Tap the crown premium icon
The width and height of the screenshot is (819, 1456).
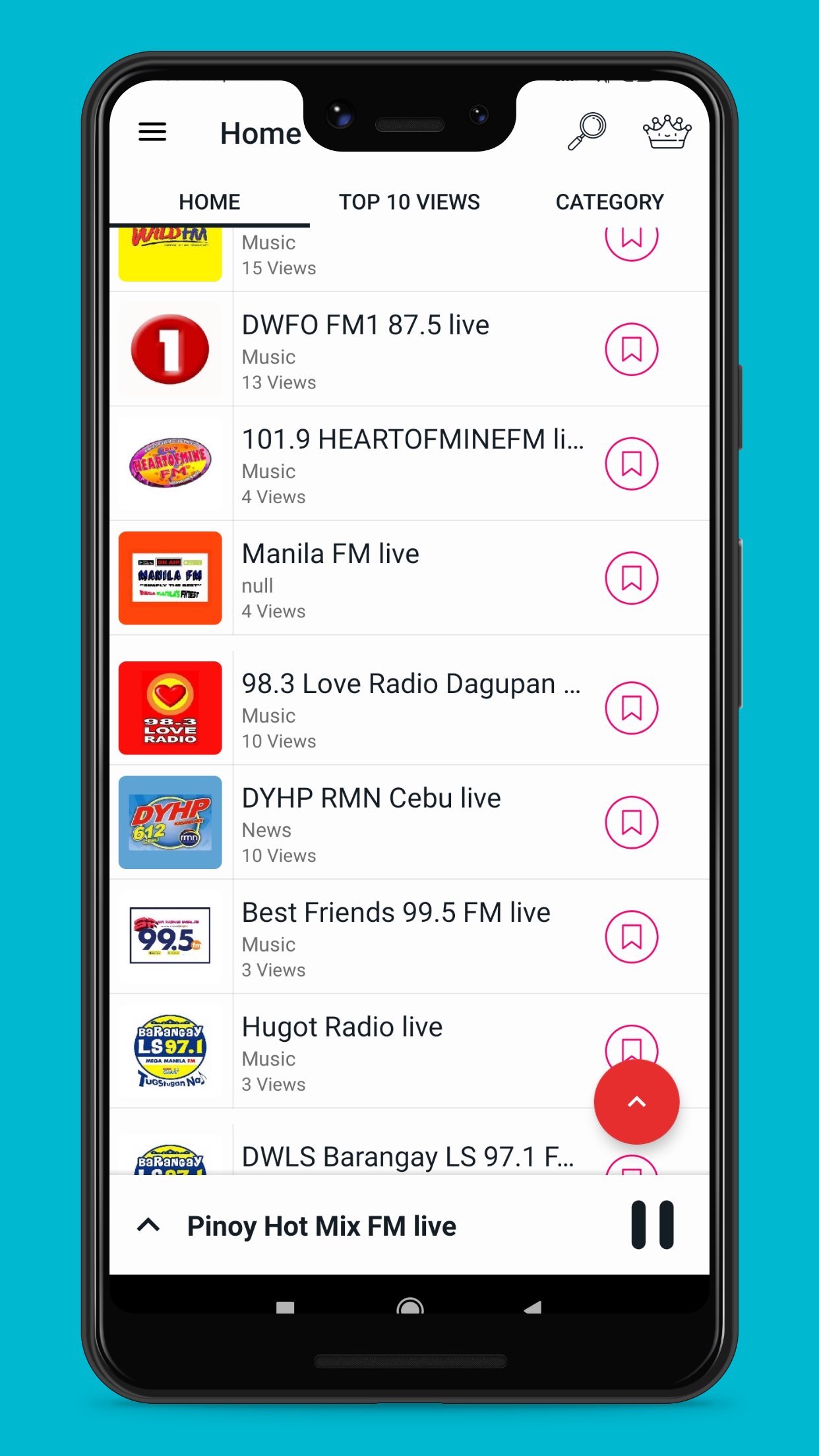(x=667, y=133)
